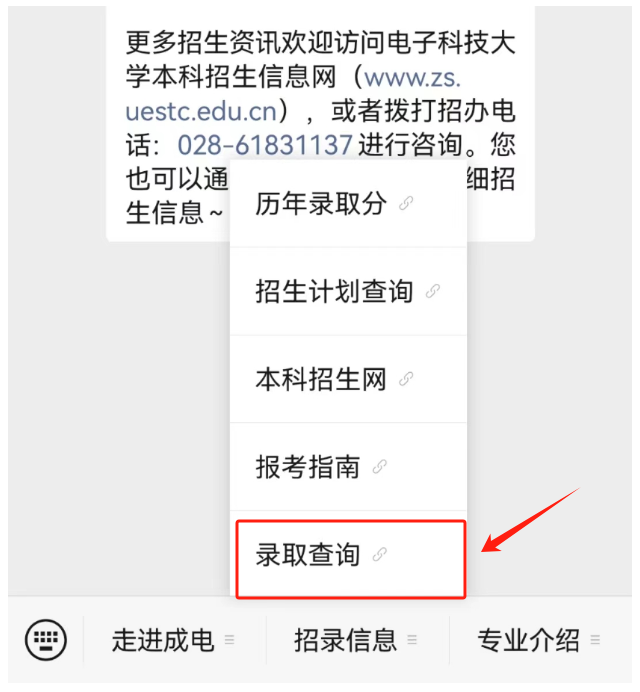Dial the admissions phone number 028-61831137
Image resolution: width=640 pixels, height=692 pixels.
[265, 145]
